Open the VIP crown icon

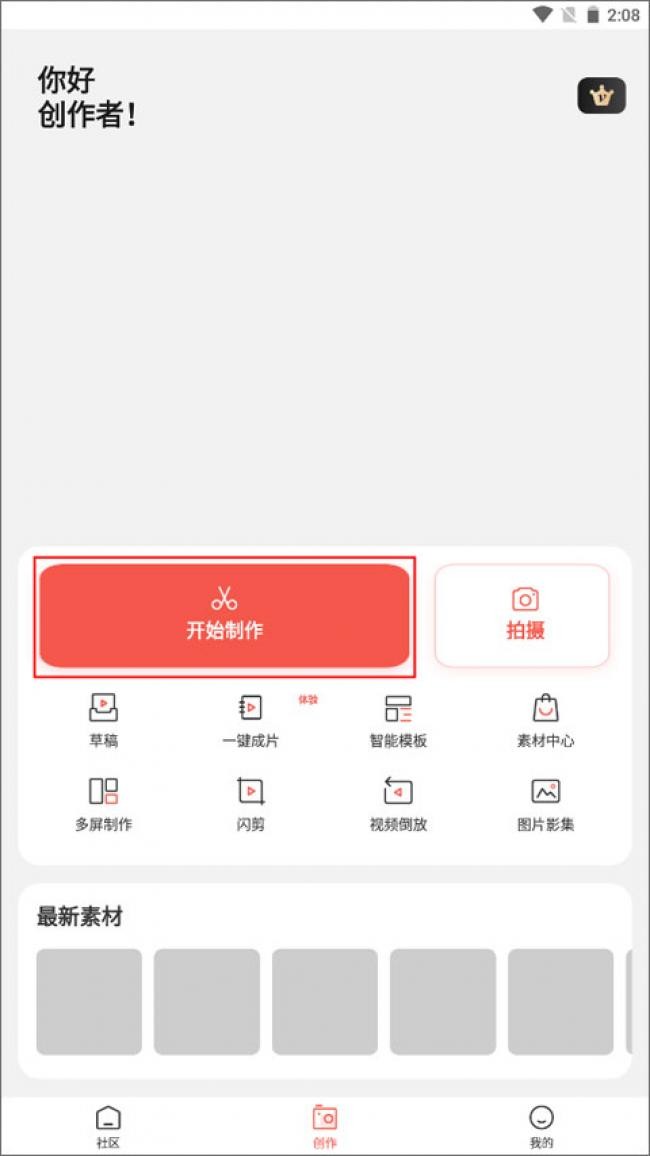point(601,96)
